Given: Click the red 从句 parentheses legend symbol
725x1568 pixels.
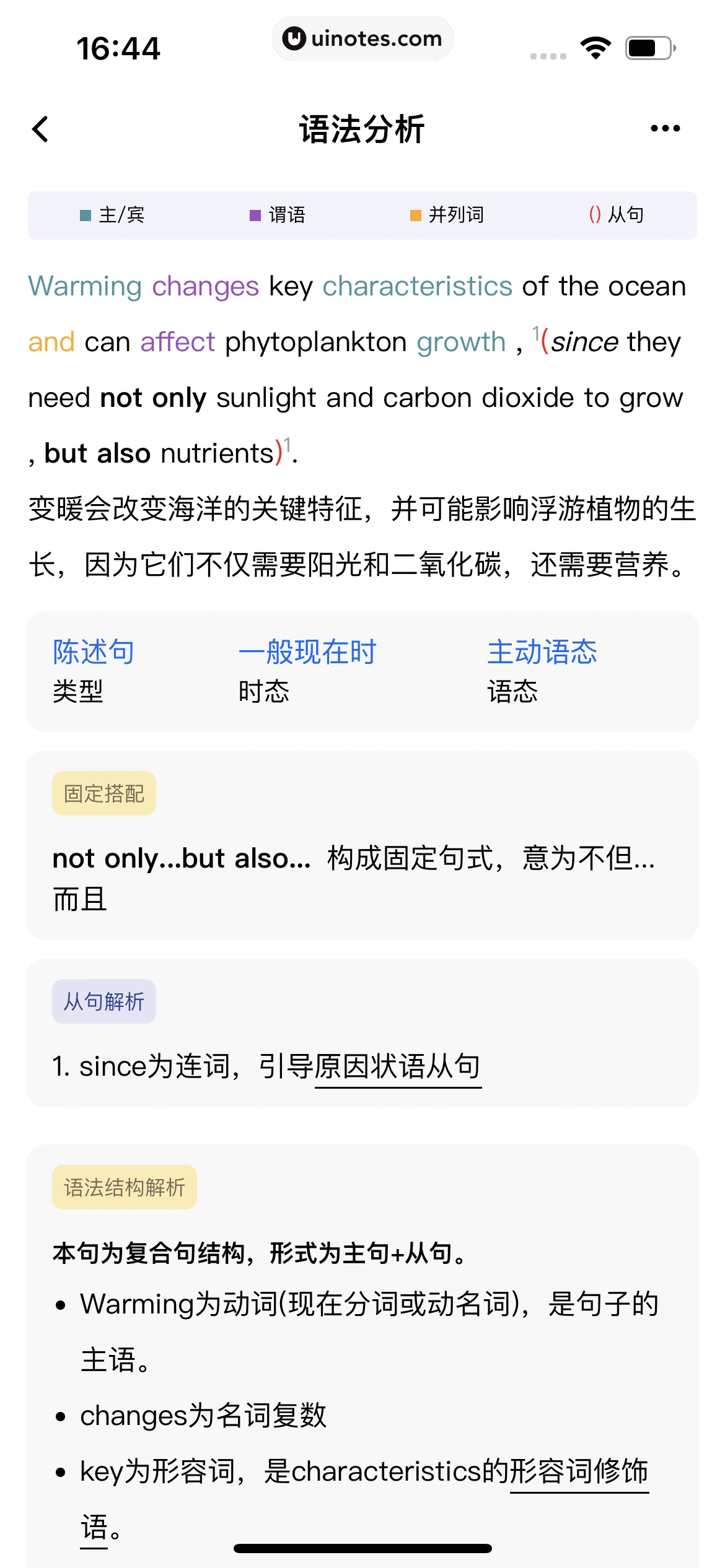Looking at the screenshot, I should 594,215.
